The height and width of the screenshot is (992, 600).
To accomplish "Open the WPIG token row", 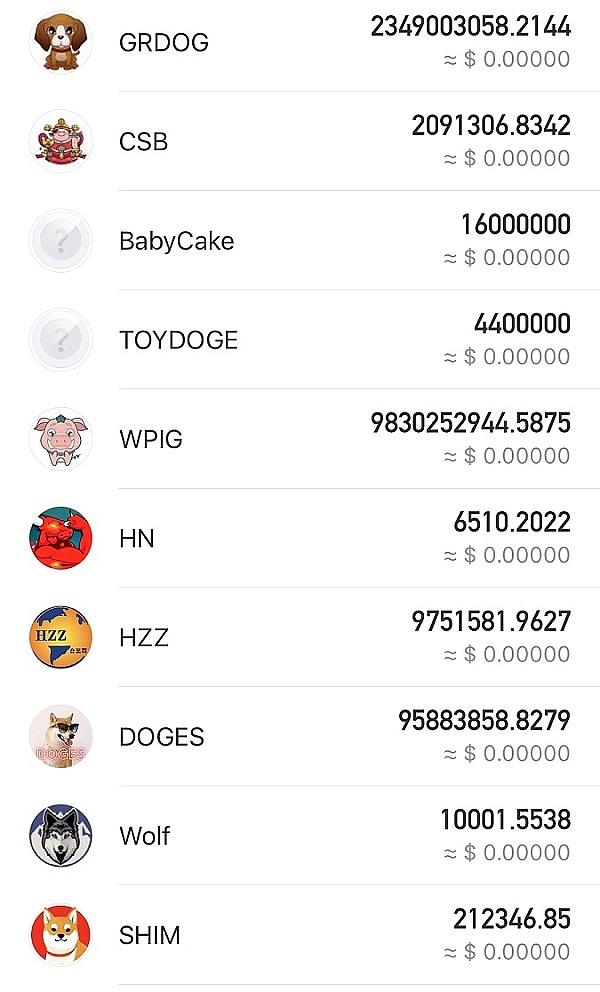I will click(300, 439).
